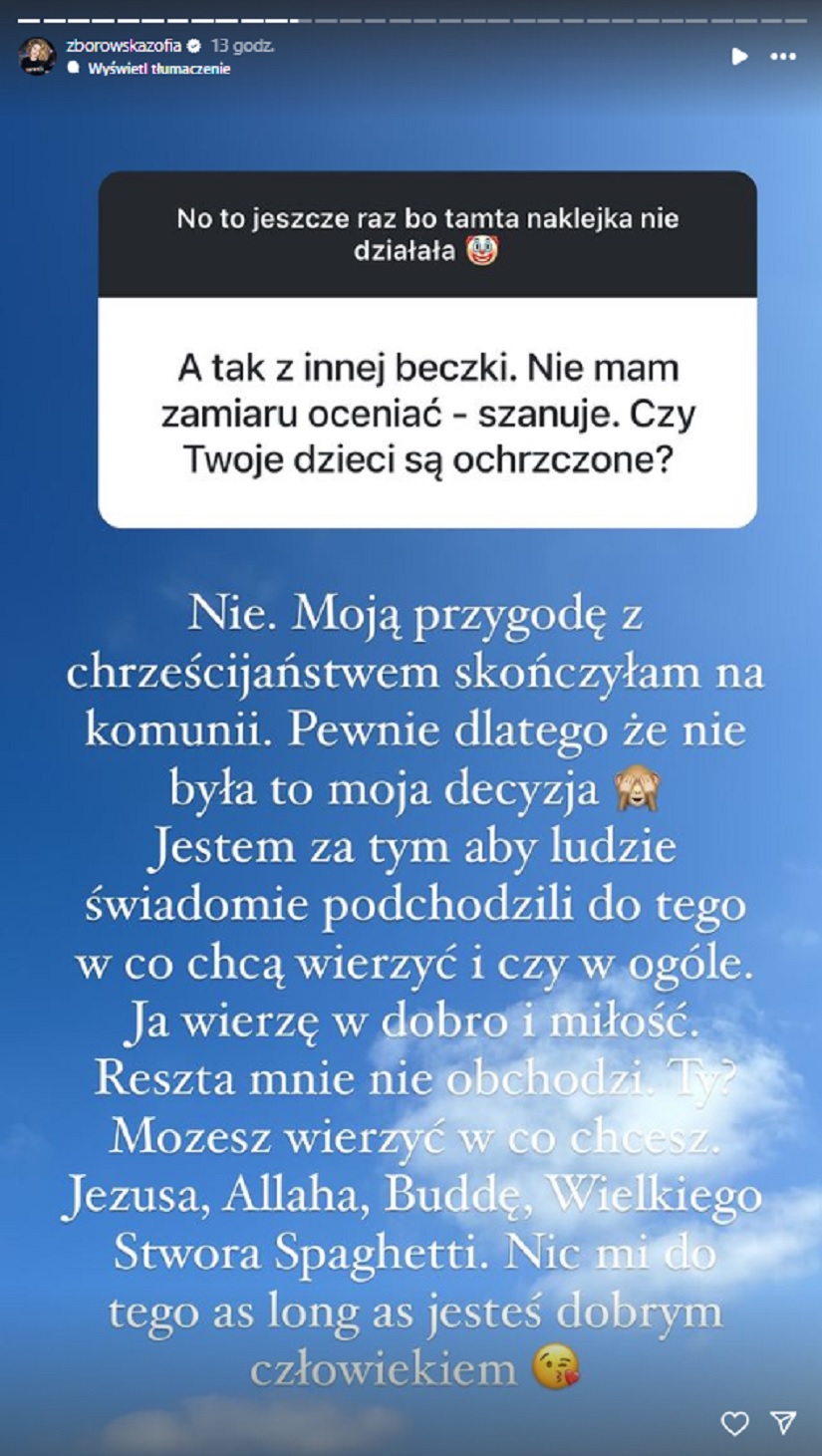
Task: Resume story playback with play button
Action: [x=739, y=57]
